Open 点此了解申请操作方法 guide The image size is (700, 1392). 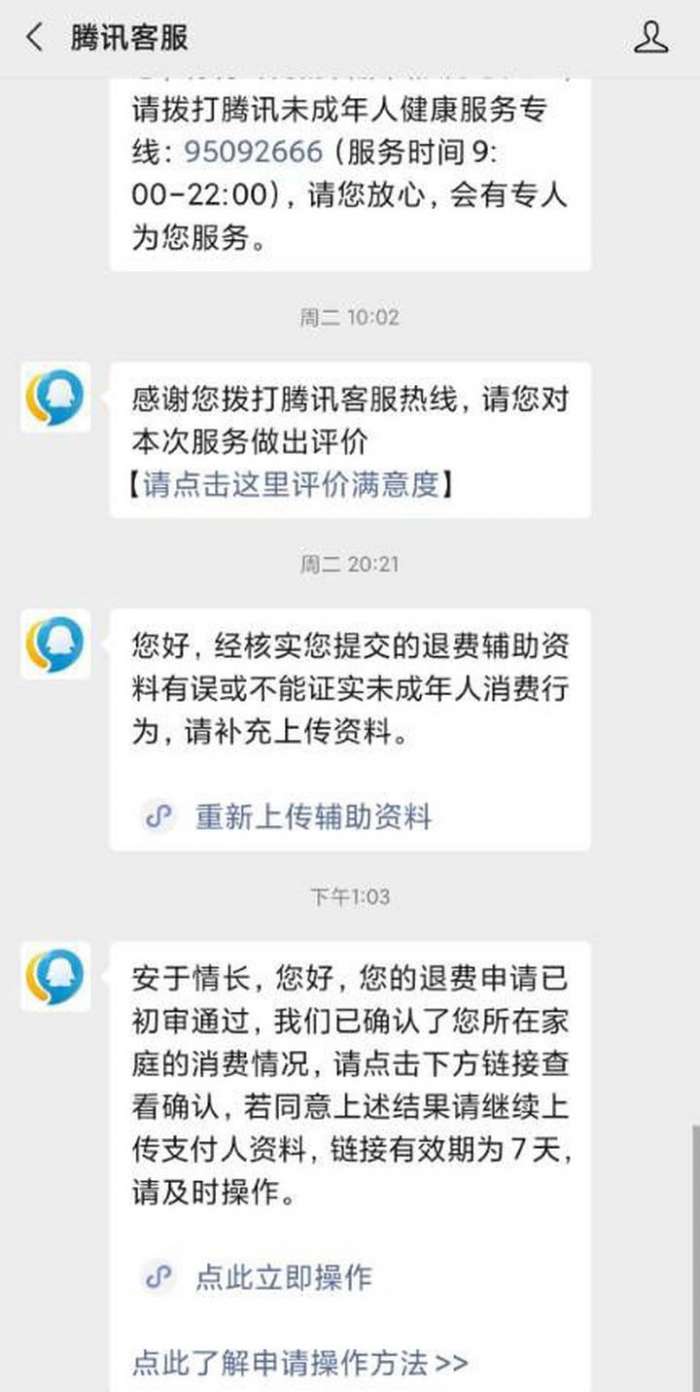point(300,1362)
